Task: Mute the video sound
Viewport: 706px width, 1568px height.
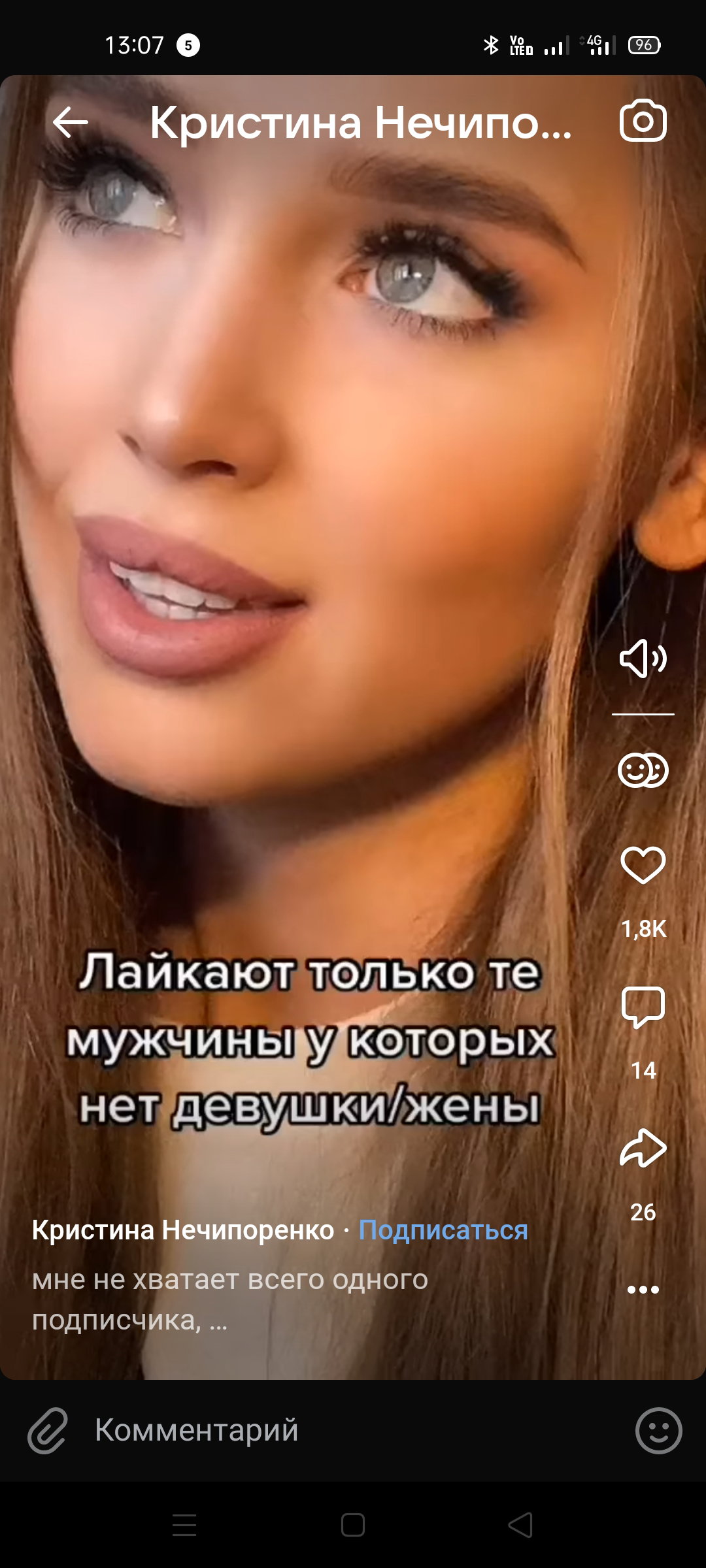Action: tap(643, 659)
